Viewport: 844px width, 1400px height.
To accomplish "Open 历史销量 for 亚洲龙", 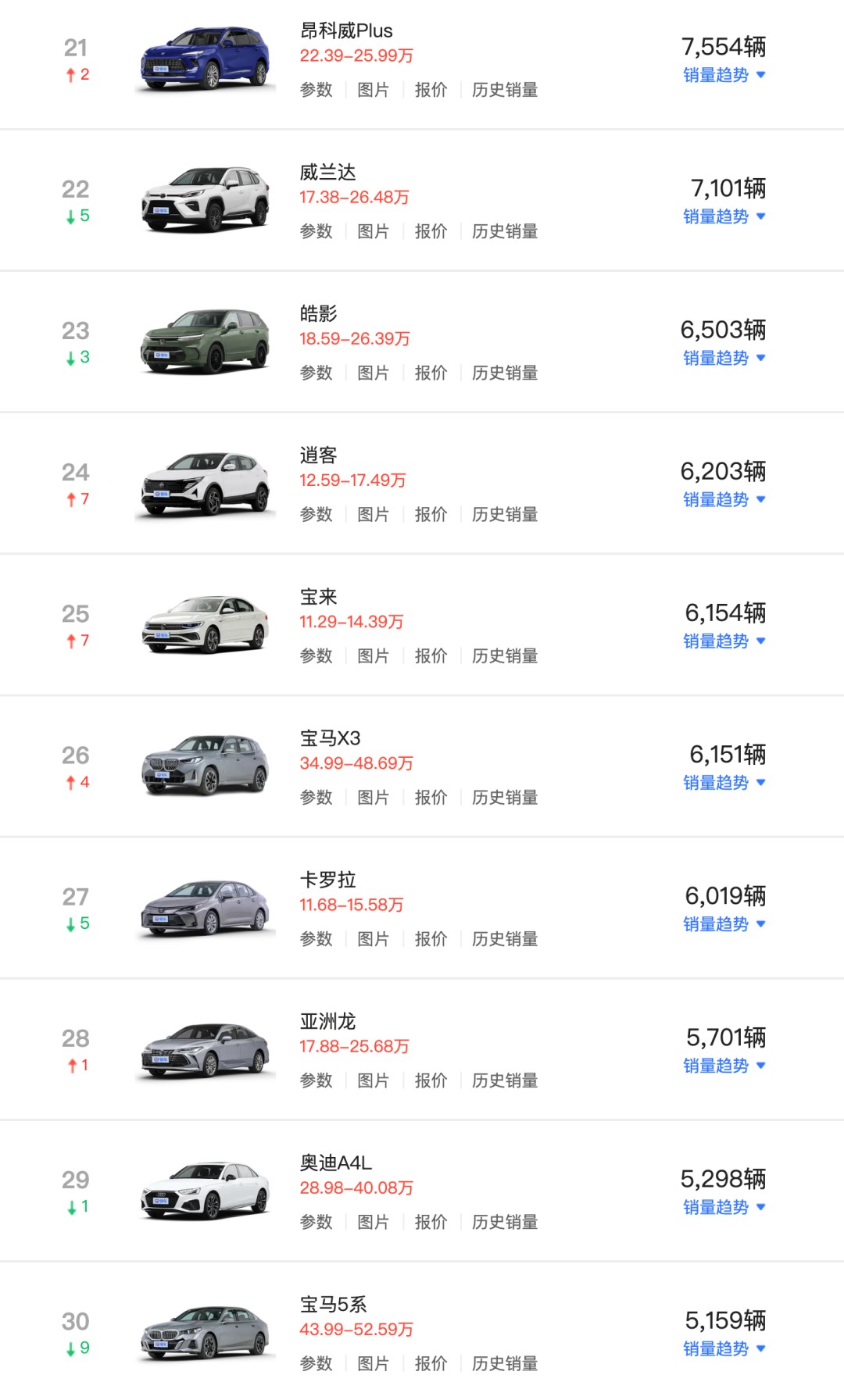I will click(x=505, y=1080).
